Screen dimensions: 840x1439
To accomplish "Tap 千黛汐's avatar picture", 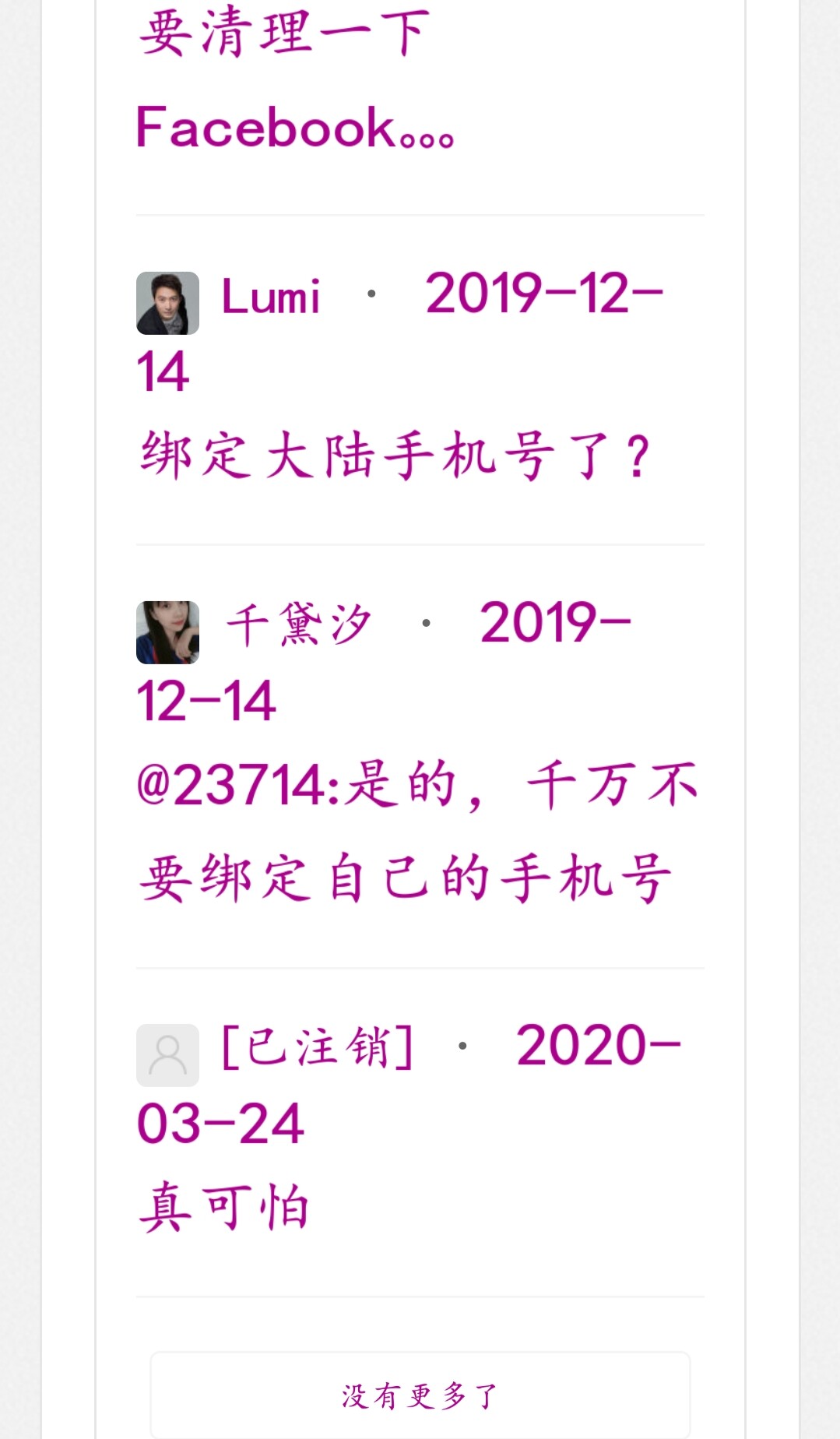I will pos(167,632).
